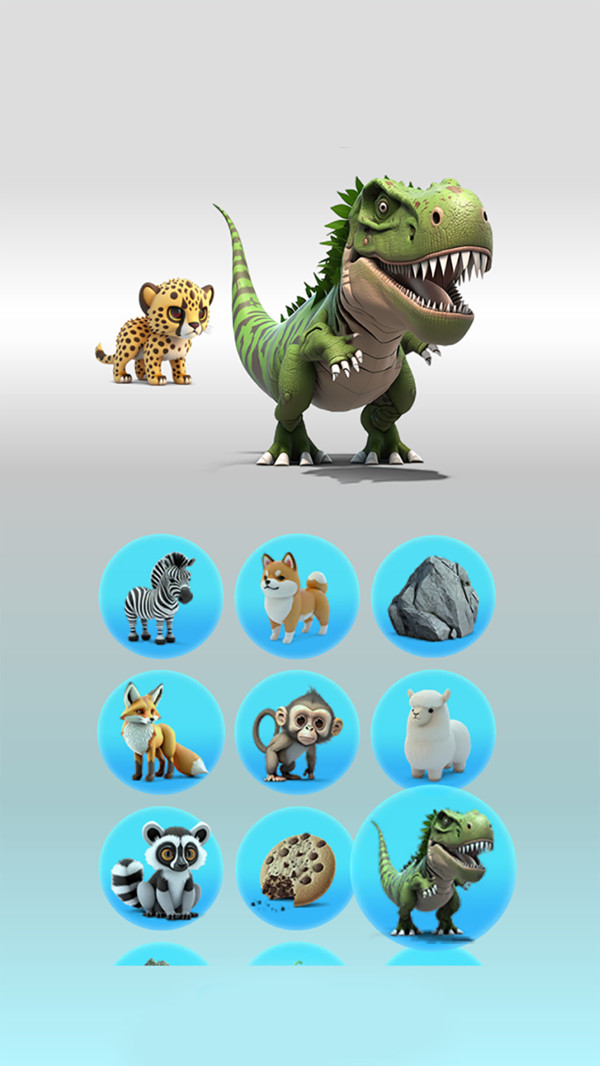
Task: Pick the chocolate chip cookie tile
Action: (296, 868)
